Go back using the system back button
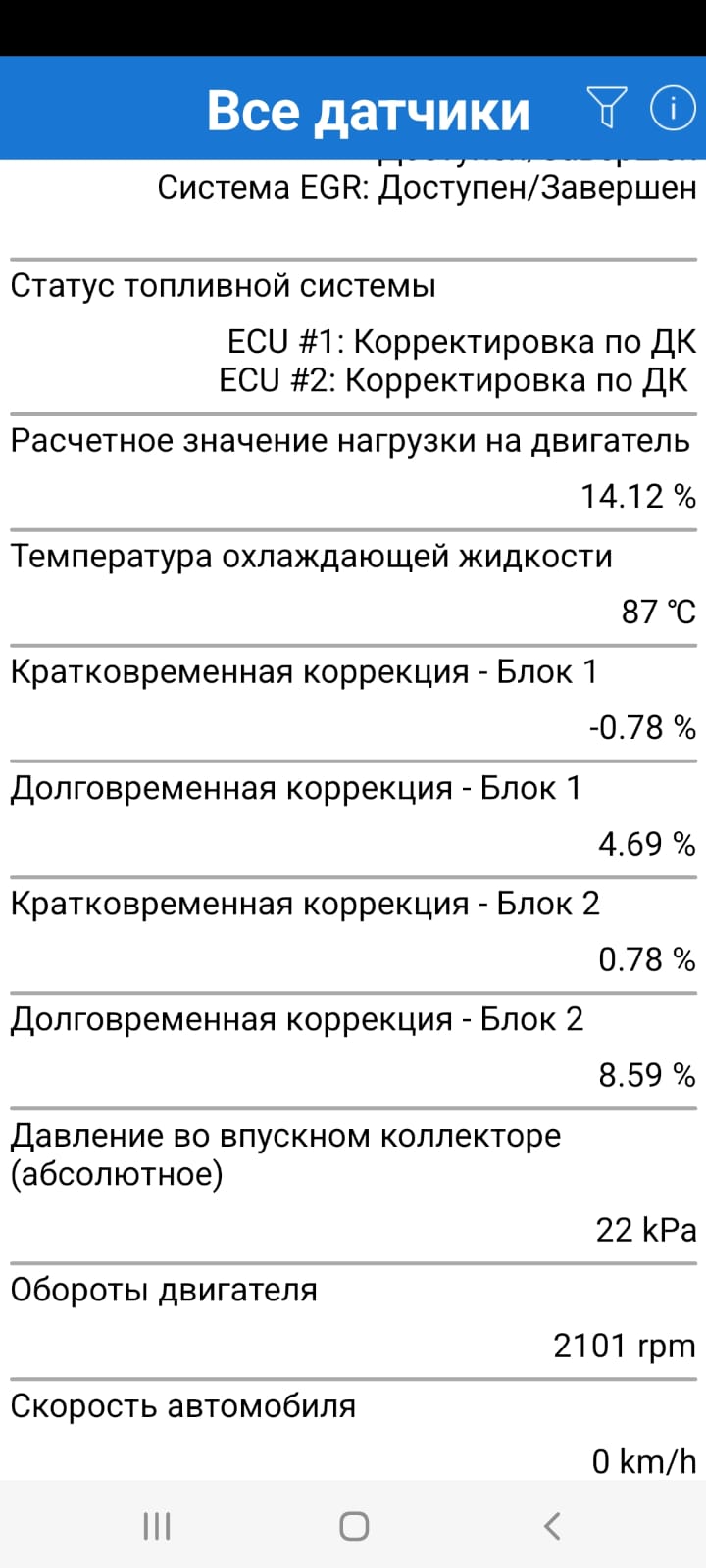The width and height of the screenshot is (706, 1568). pyautogui.click(x=552, y=1525)
